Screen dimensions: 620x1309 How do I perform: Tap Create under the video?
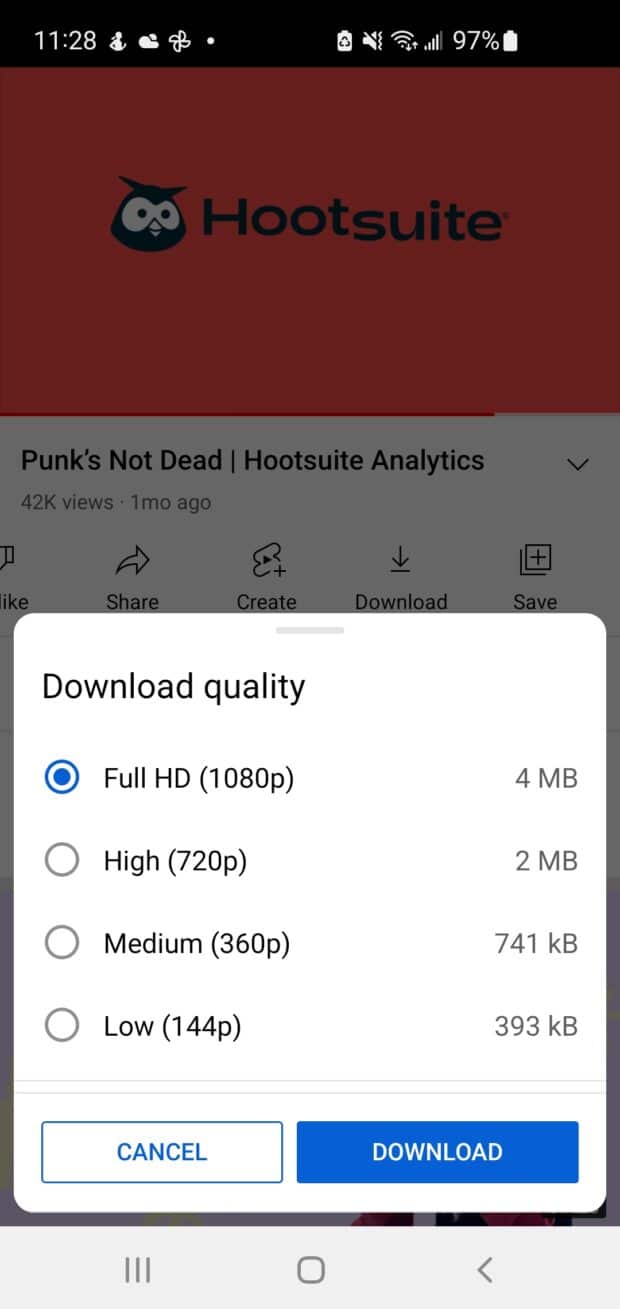pyautogui.click(x=266, y=577)
